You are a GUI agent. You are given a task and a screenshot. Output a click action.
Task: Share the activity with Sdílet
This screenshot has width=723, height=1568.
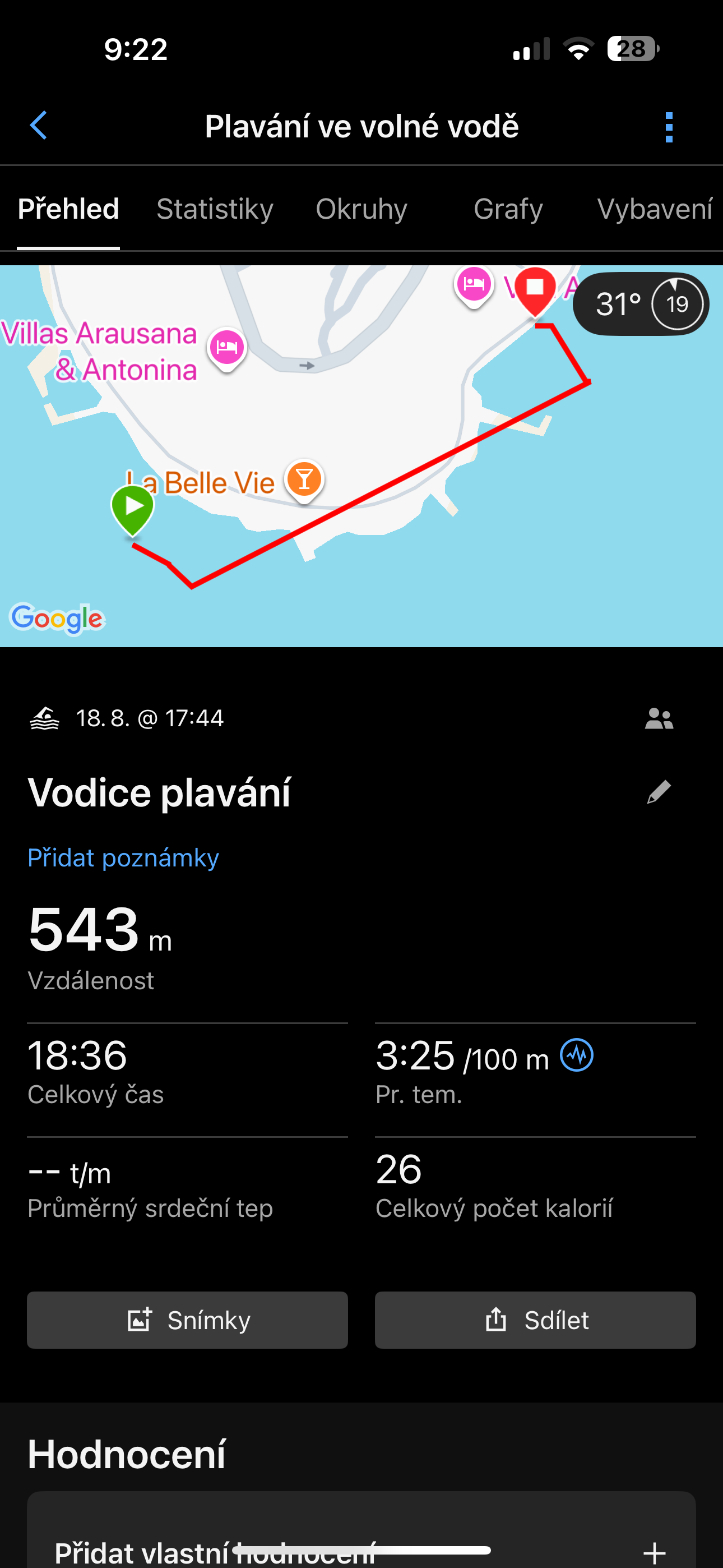[535, 1320]
